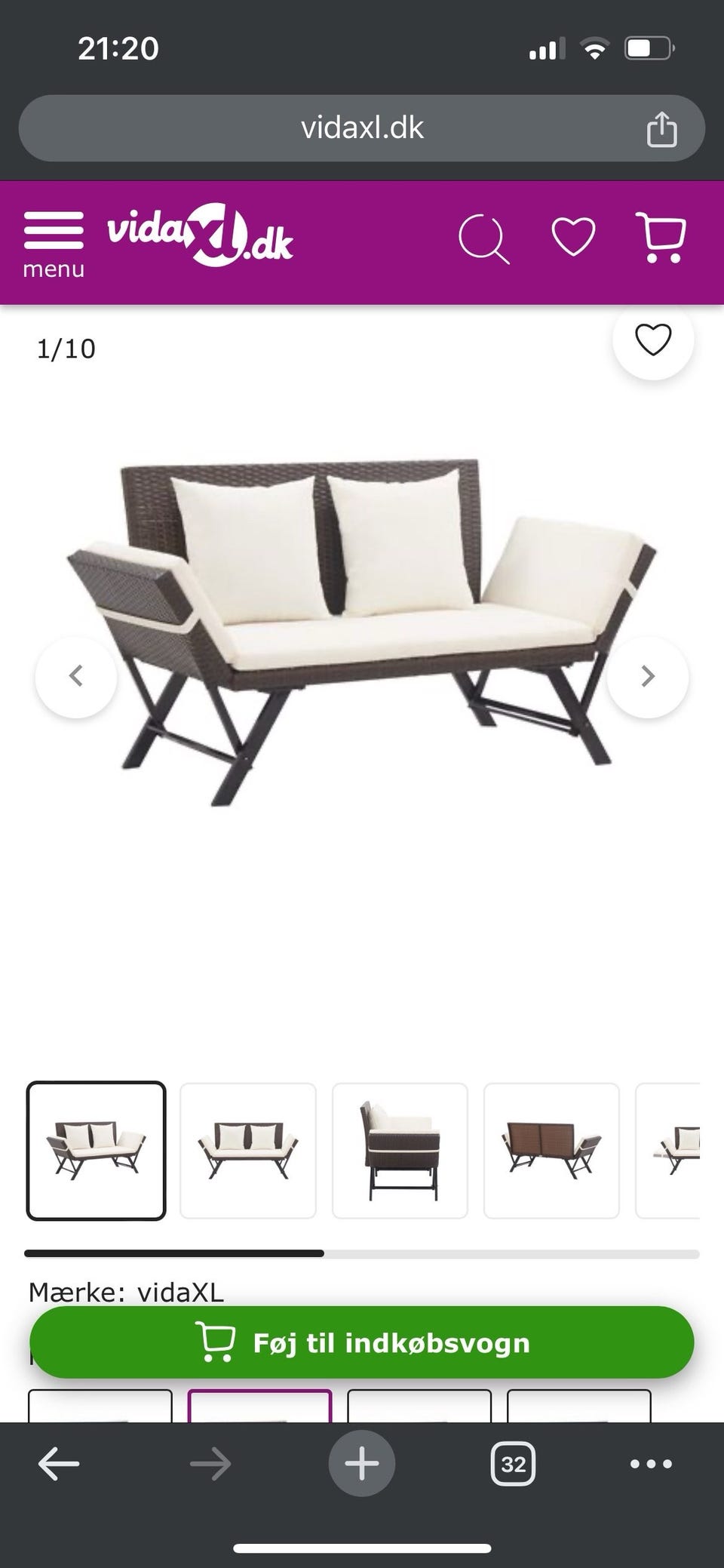The height and width of the screenshot is (1568, 724).
Task: Go back in the browser
Action: click(x=59, y=1465)
